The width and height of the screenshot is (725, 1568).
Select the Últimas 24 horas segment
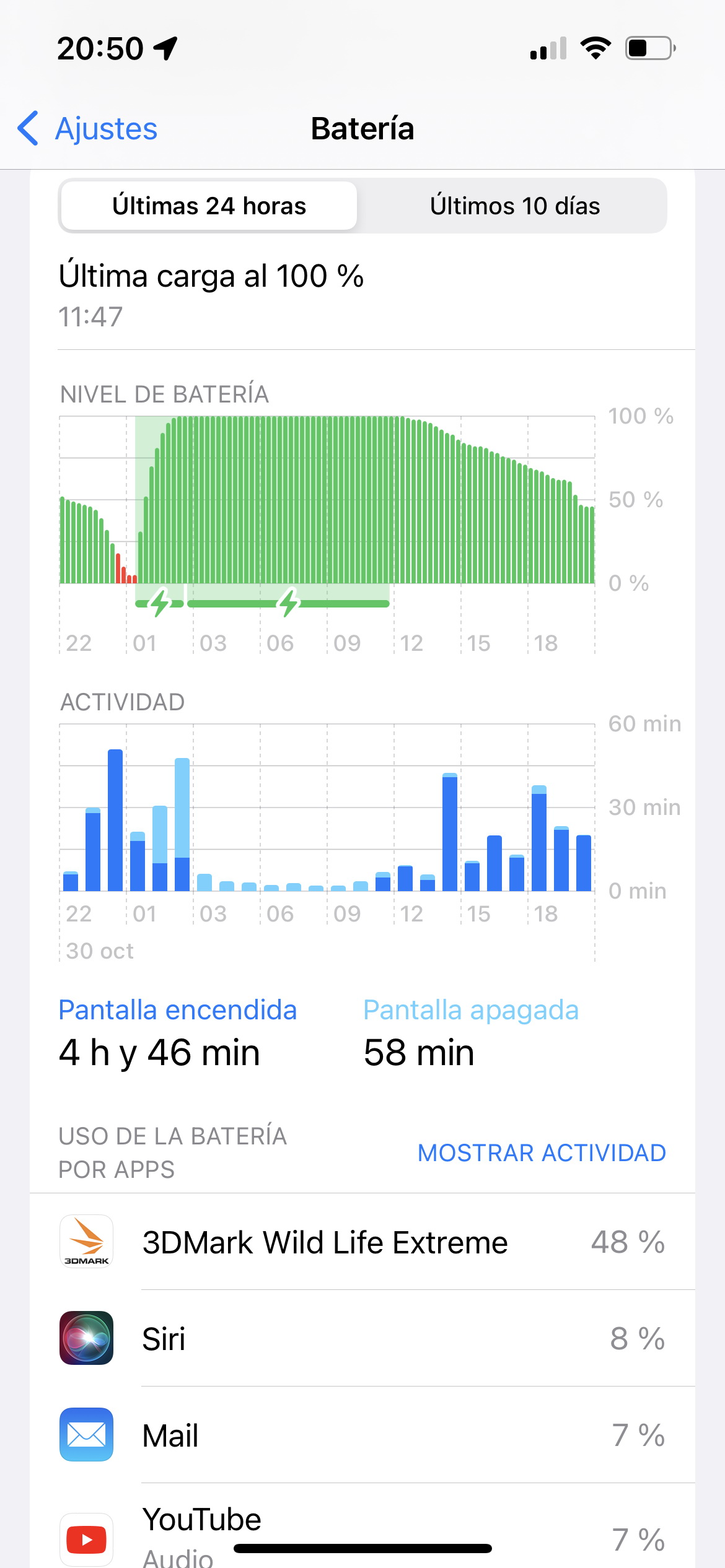click(209, 206)
